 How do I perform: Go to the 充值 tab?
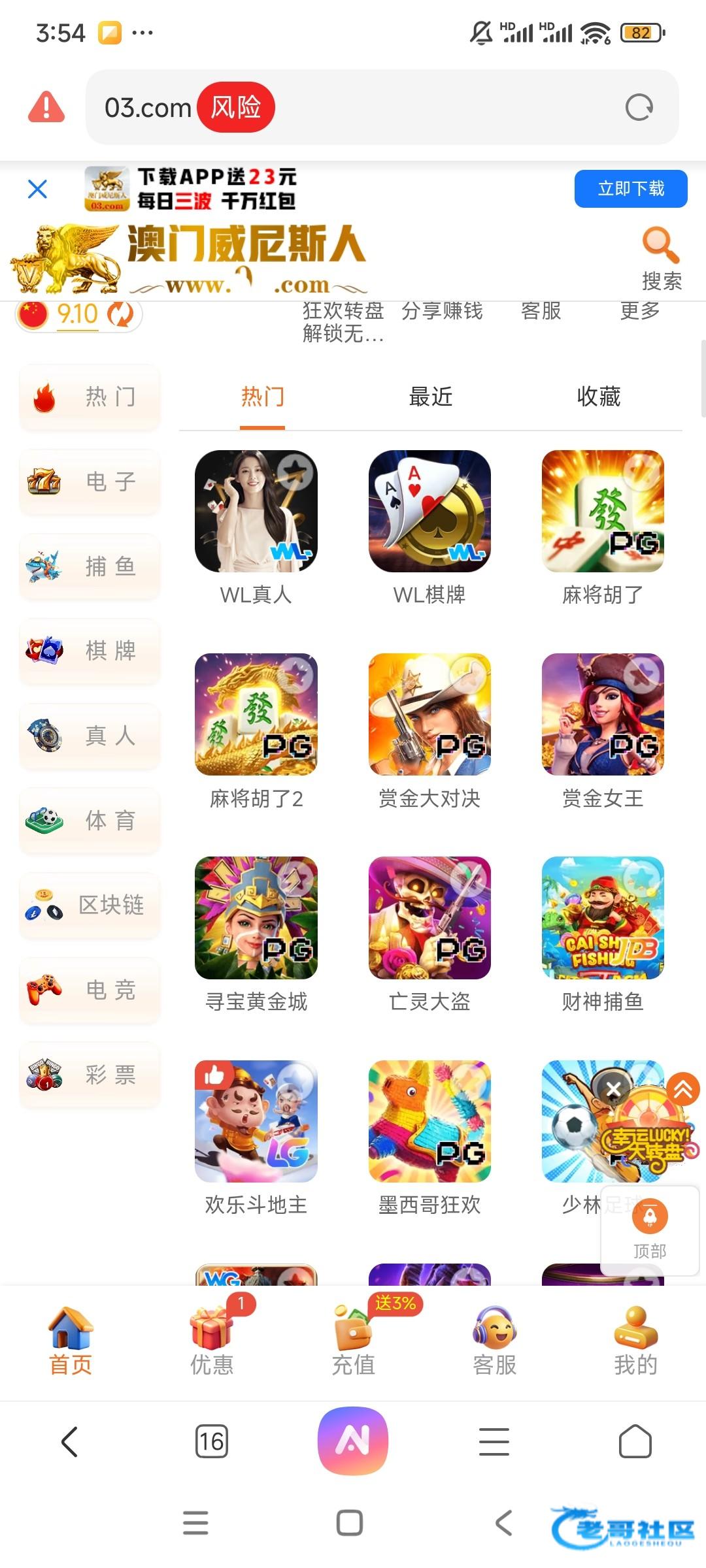coord(353,1341)
